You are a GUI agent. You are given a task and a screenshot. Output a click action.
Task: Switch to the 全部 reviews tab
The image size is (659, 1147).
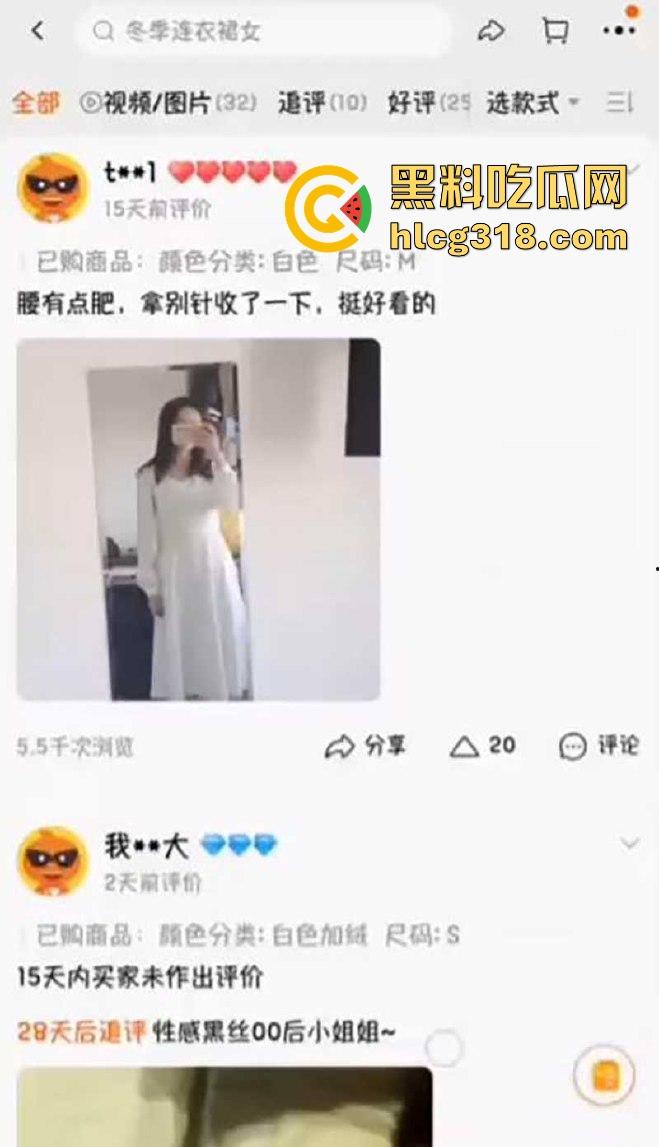(x=36, y=102)
